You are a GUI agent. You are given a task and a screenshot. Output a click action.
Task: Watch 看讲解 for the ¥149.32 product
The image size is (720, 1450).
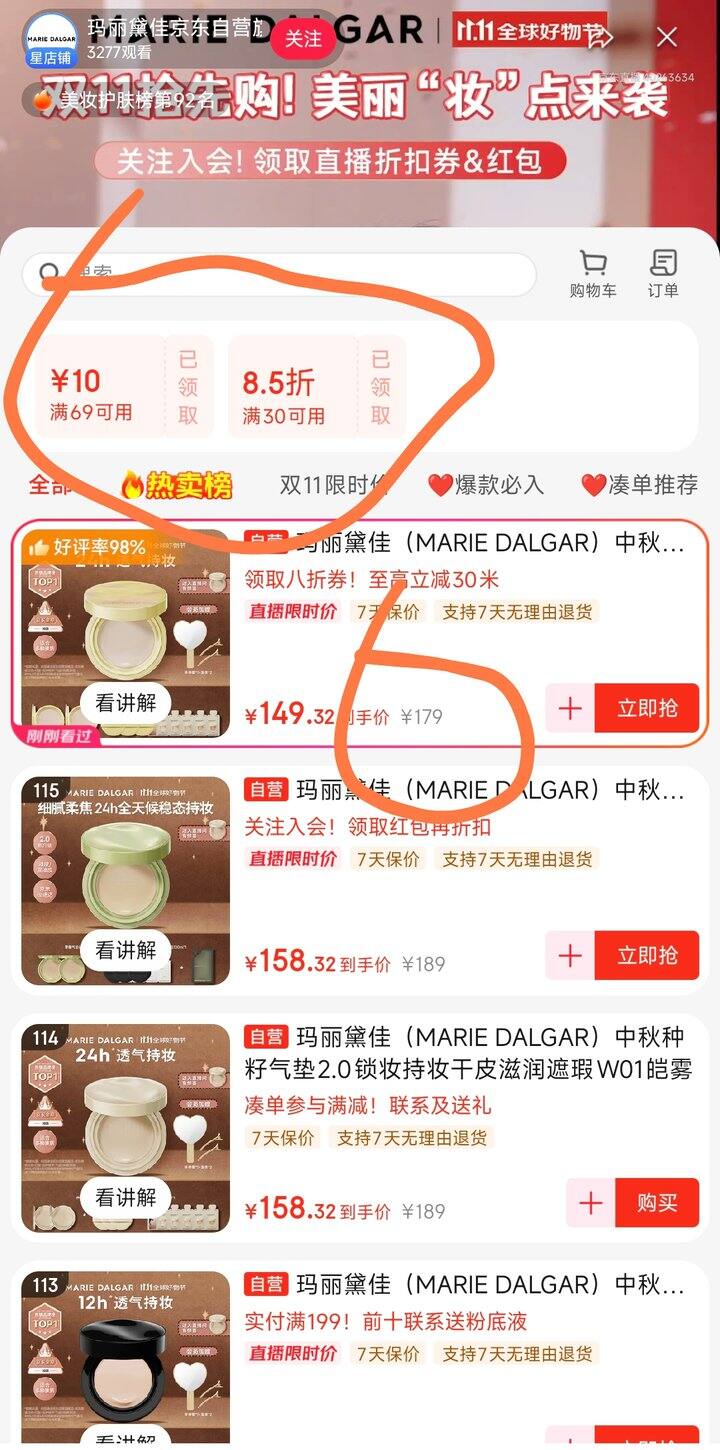(126, 703)
